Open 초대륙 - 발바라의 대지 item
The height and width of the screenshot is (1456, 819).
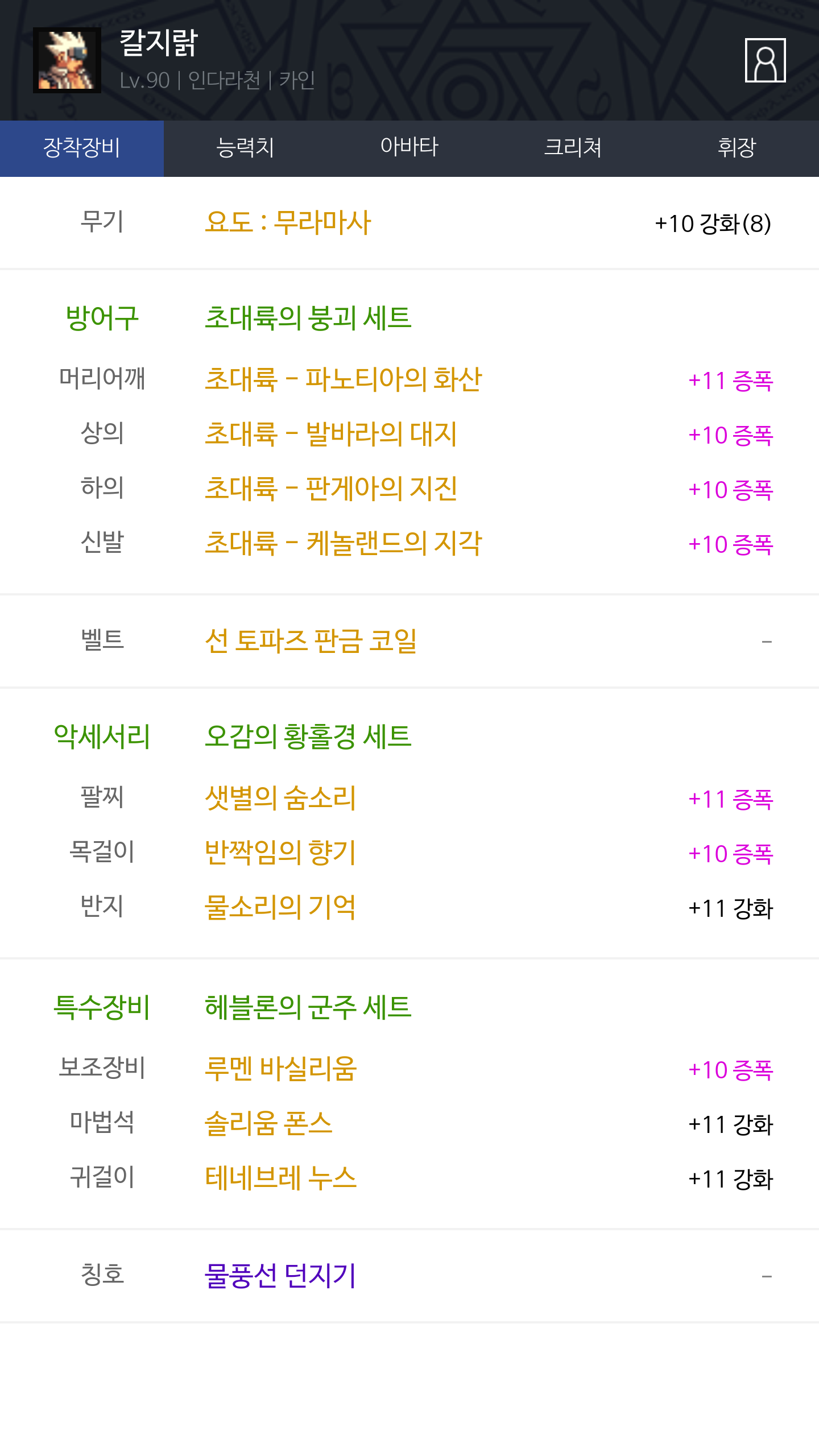tap(330, 434)
